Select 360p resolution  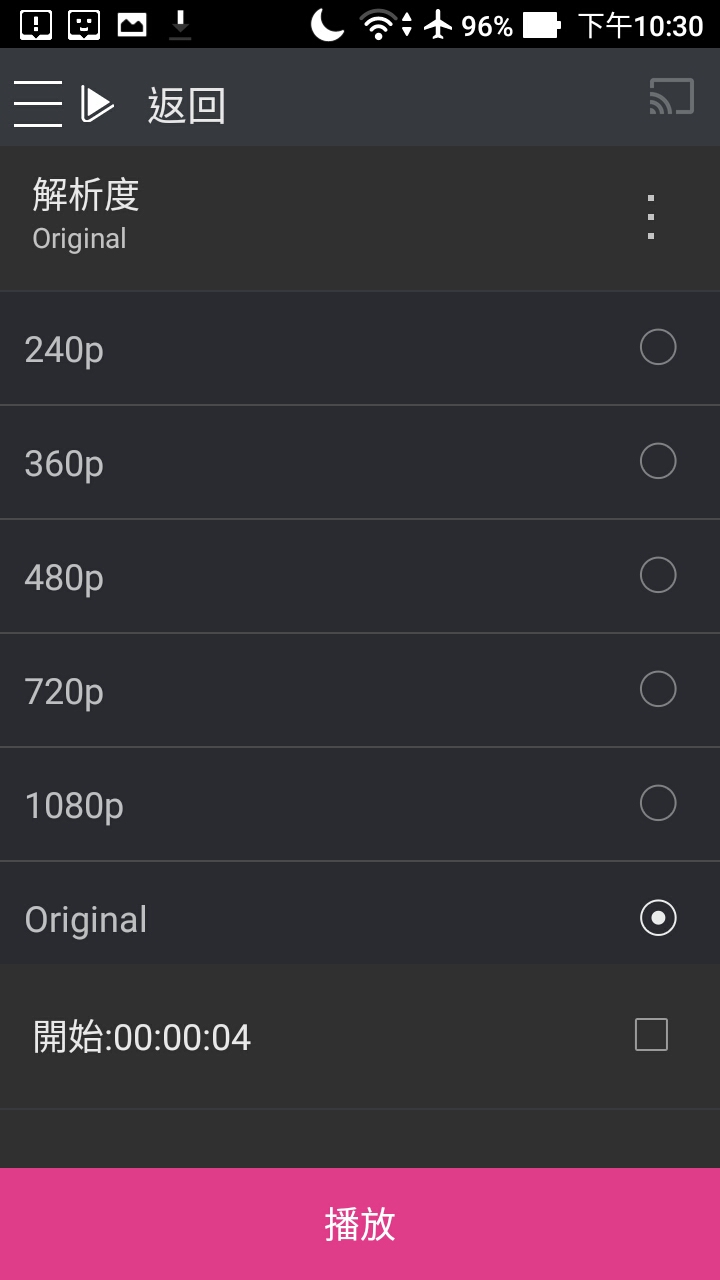tap(360, 463)
